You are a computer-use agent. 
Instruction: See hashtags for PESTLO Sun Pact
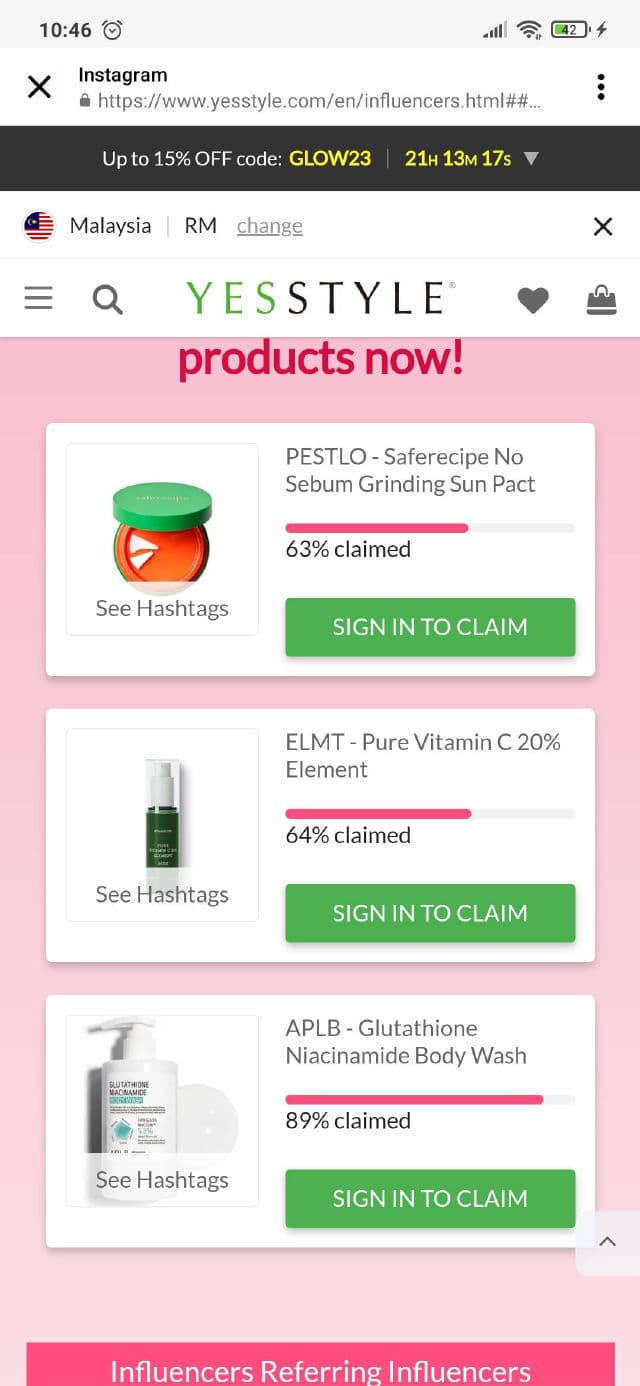[x=162, y=608]
